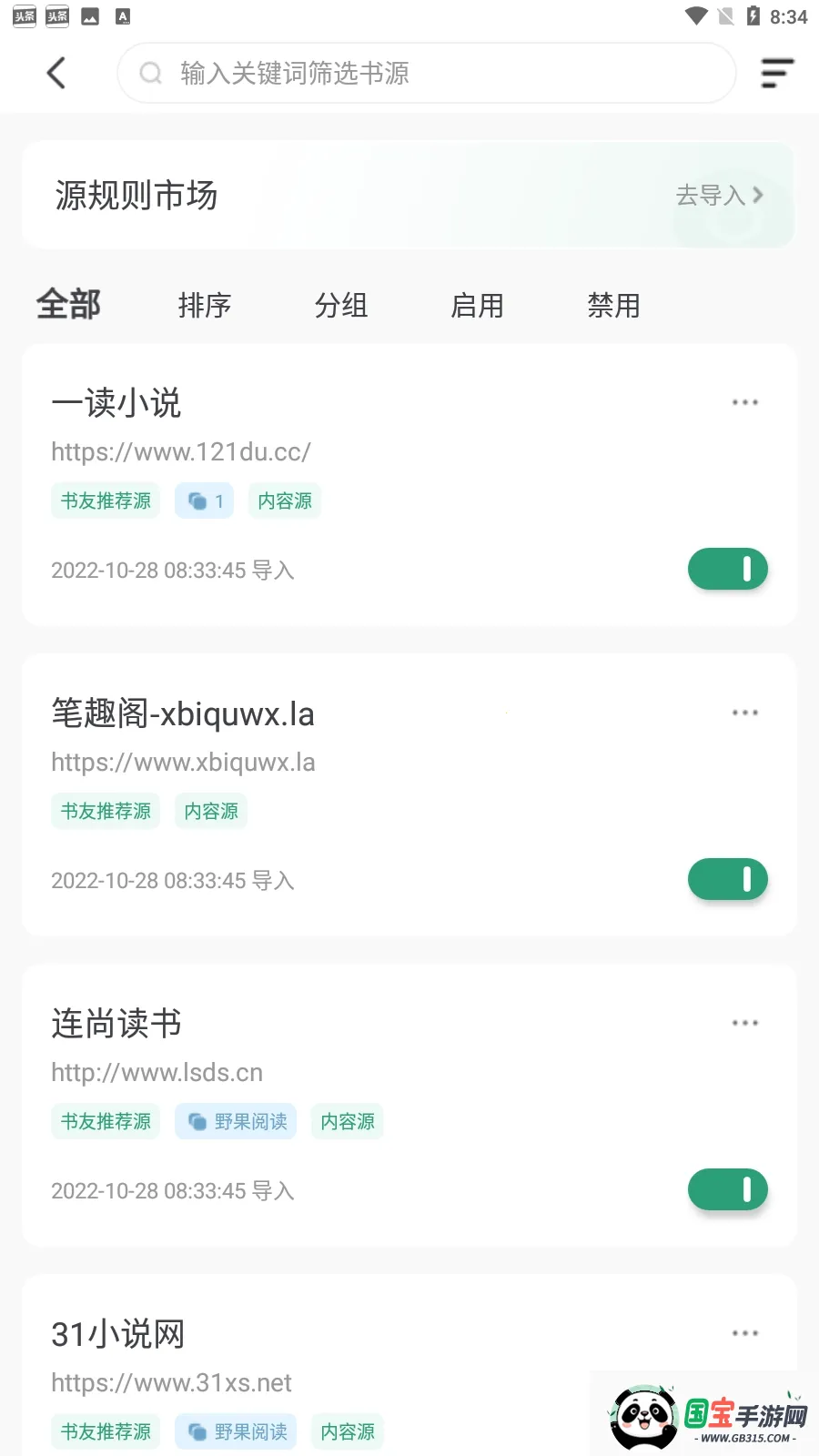Select the 禁用 tab
The width and height of the screenshot is (819, 1456).
[x=614, y=306]
